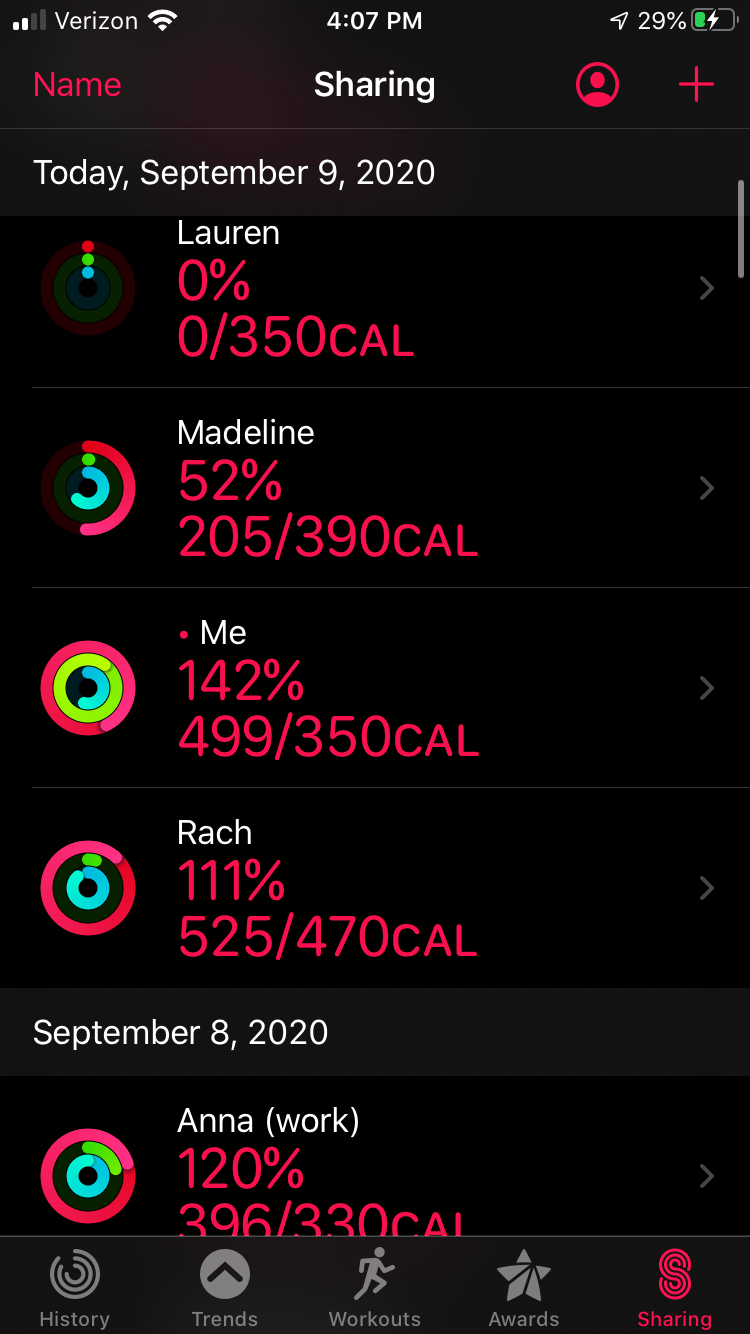
Task: Open the row labeled Me
Action: click(x=375, y=688)
